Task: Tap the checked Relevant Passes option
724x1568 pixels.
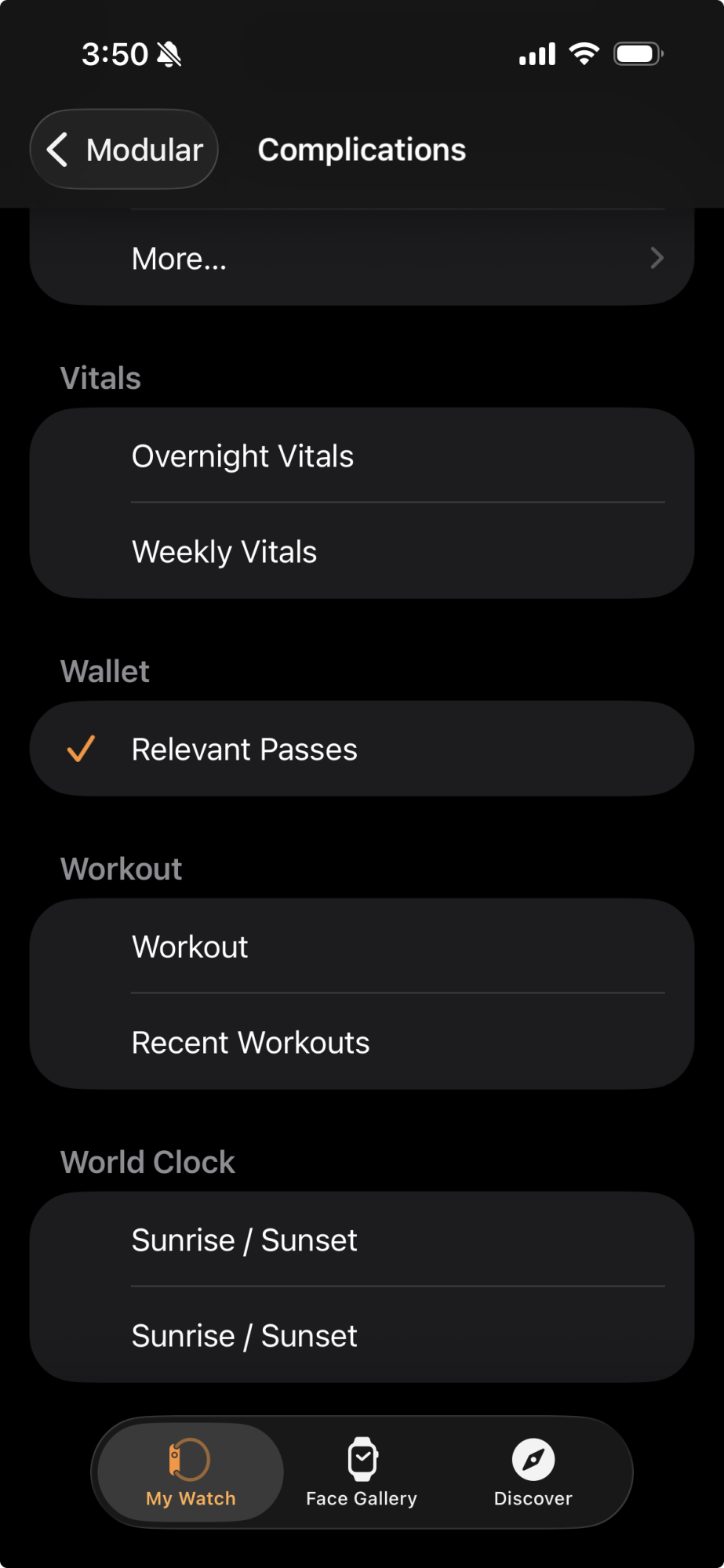Action: point(361,750)
